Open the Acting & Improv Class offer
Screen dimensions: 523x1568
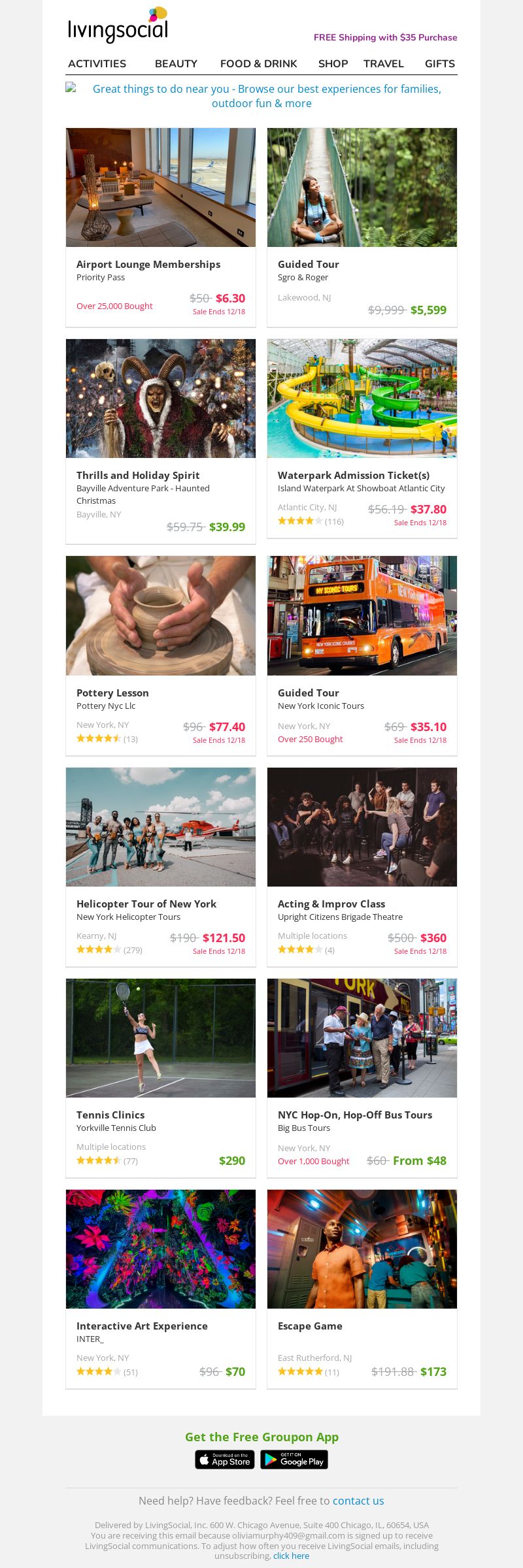331,904
